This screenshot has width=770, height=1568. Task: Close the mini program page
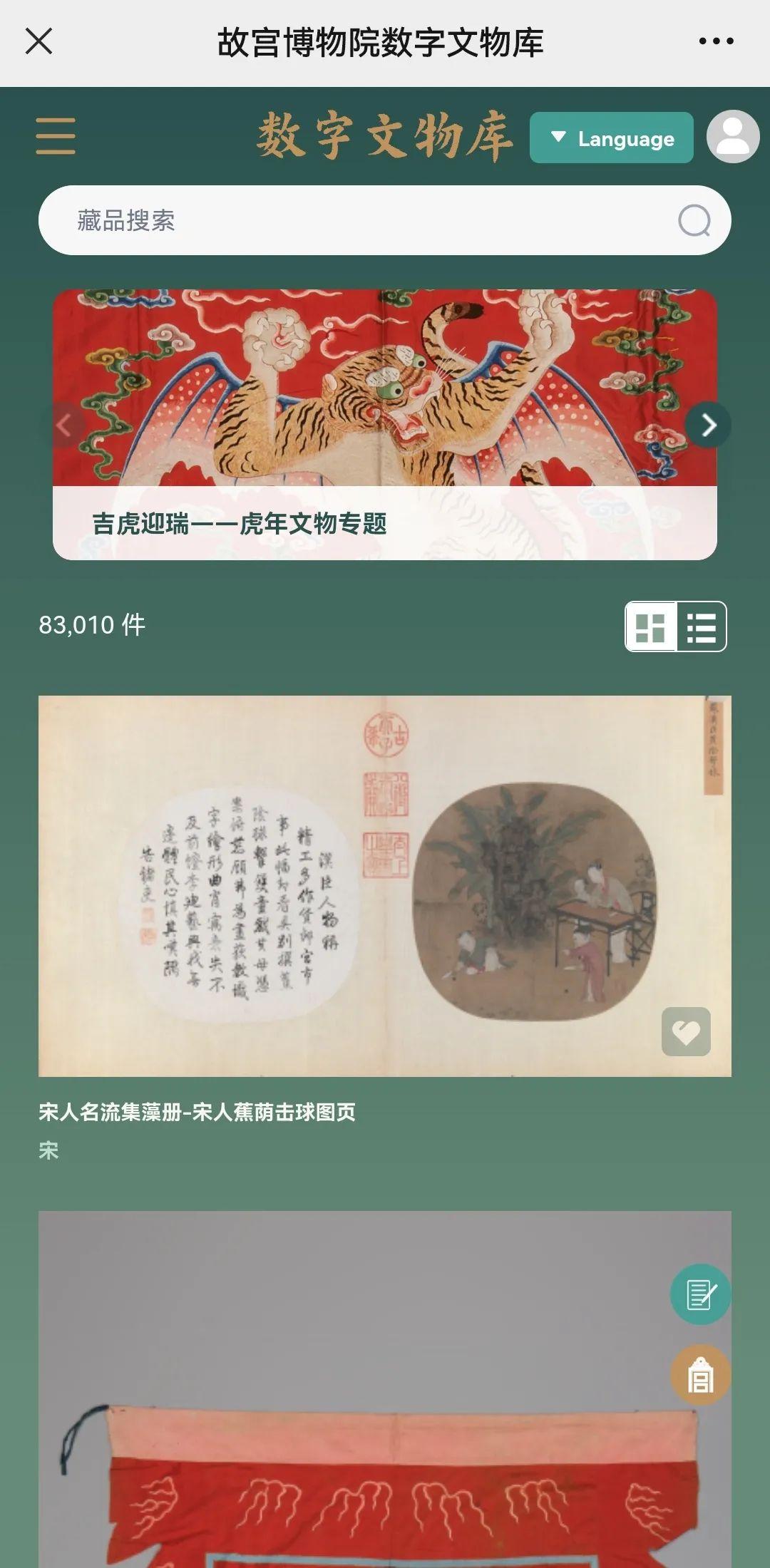[38, 41]
